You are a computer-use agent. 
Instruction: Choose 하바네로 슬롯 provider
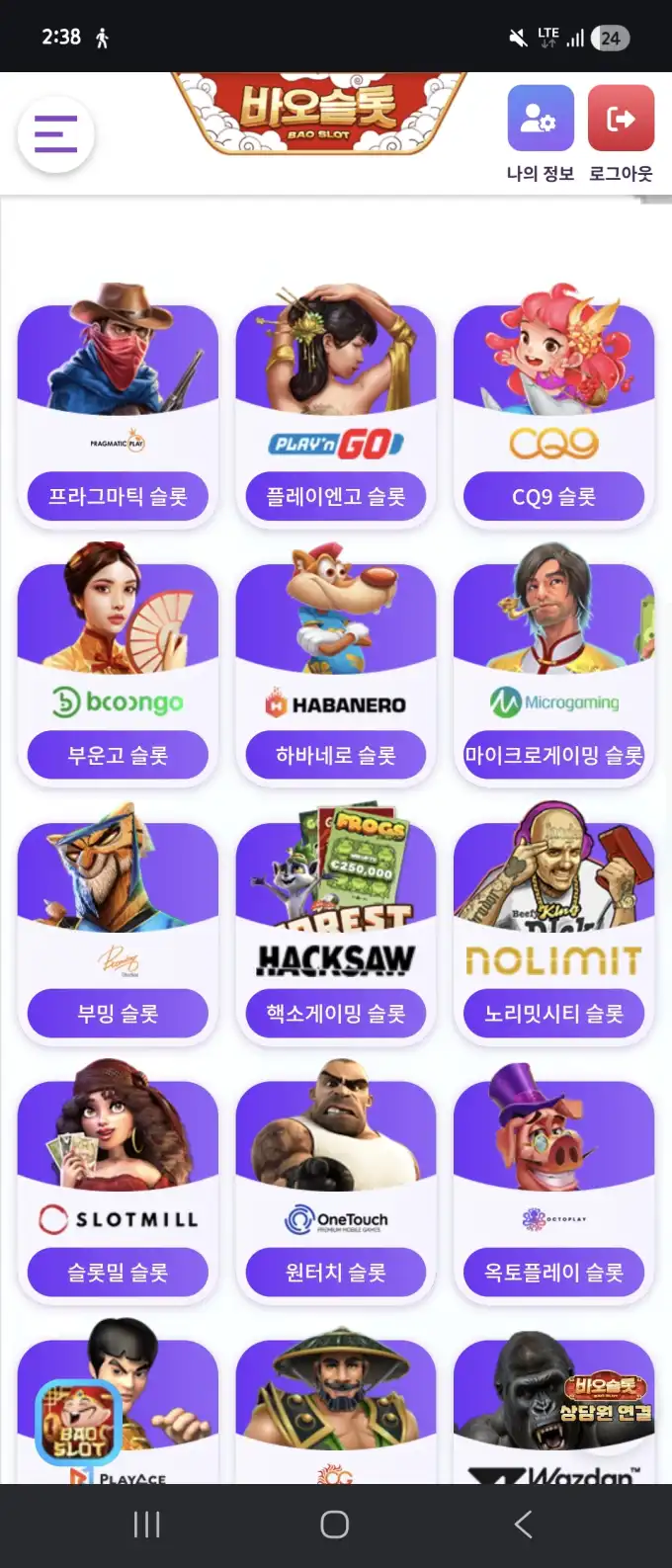336,755
